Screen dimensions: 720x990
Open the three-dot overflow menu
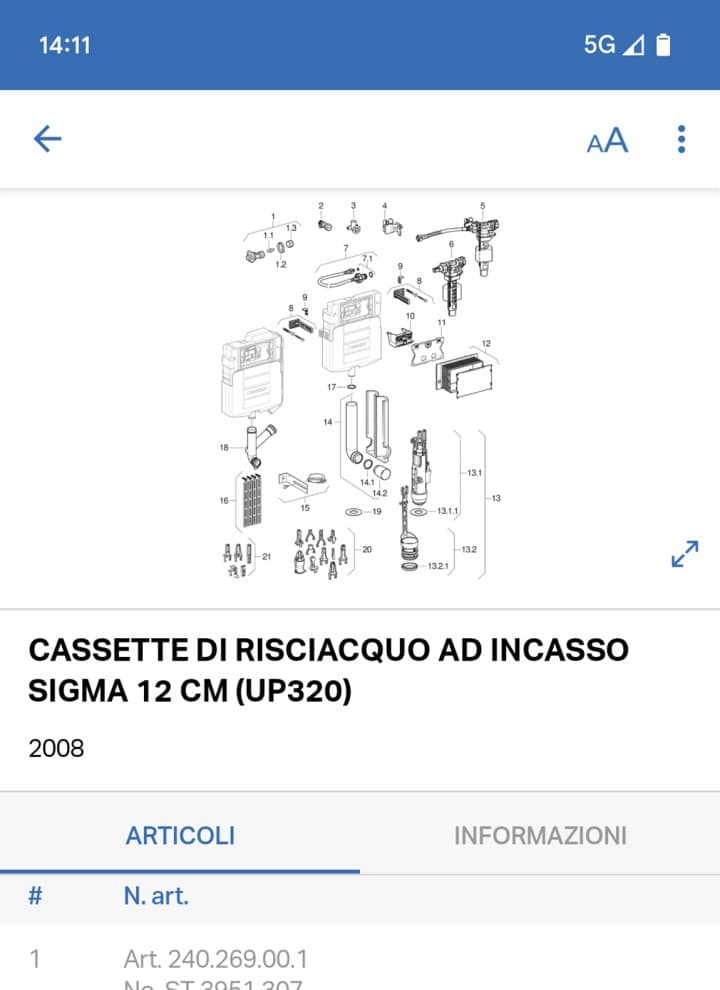click(x=681, y=139)
